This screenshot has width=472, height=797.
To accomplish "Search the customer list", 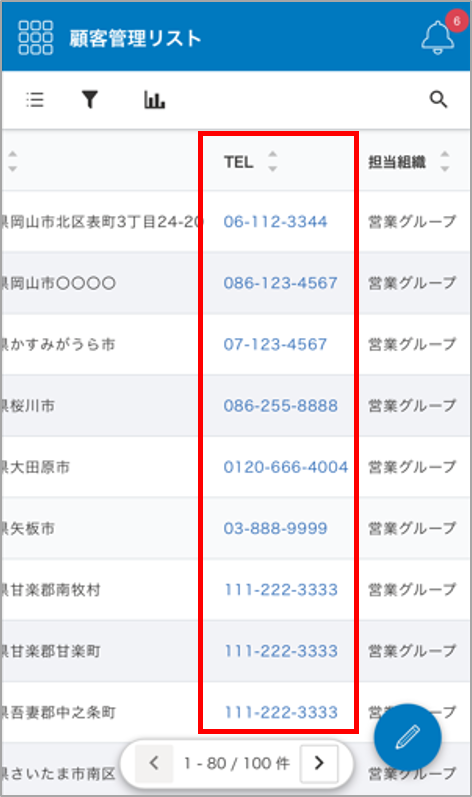I will tap(438, 100).
